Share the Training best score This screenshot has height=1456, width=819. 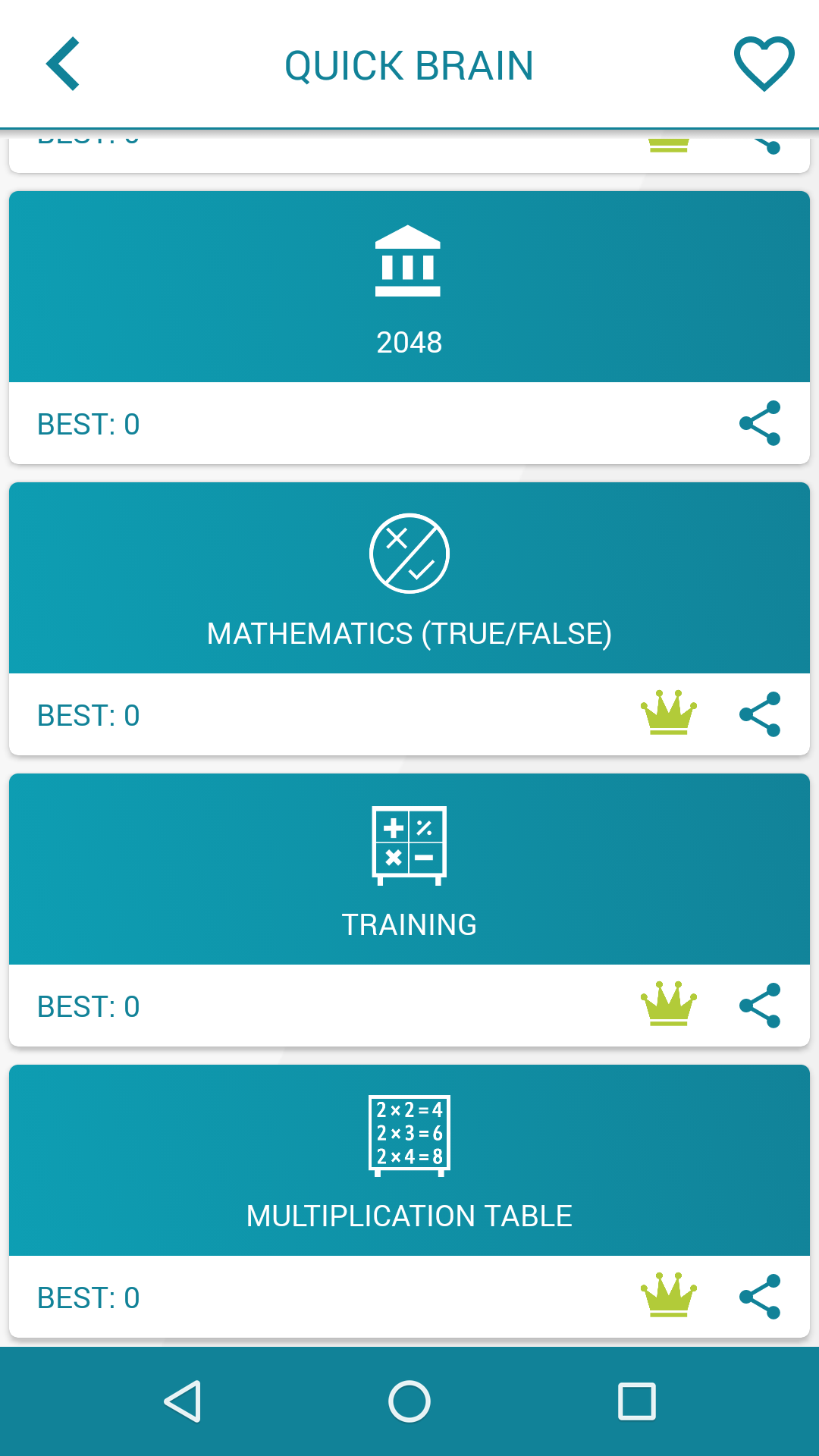tap(760, 1006)
